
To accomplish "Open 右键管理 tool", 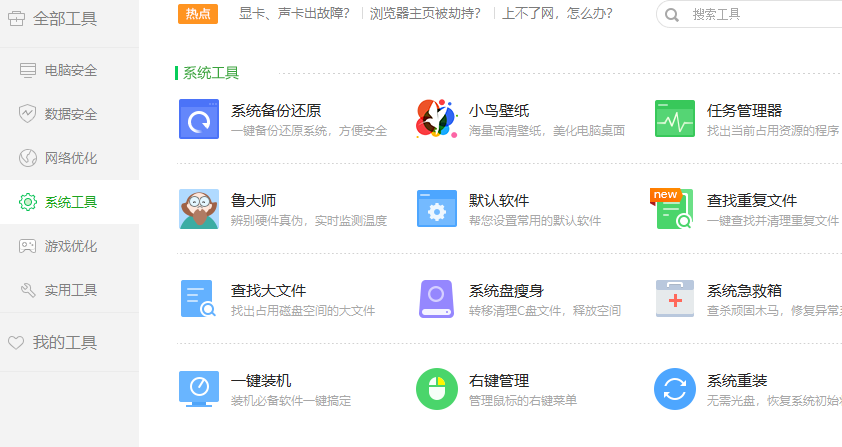I will pos(499,381).
